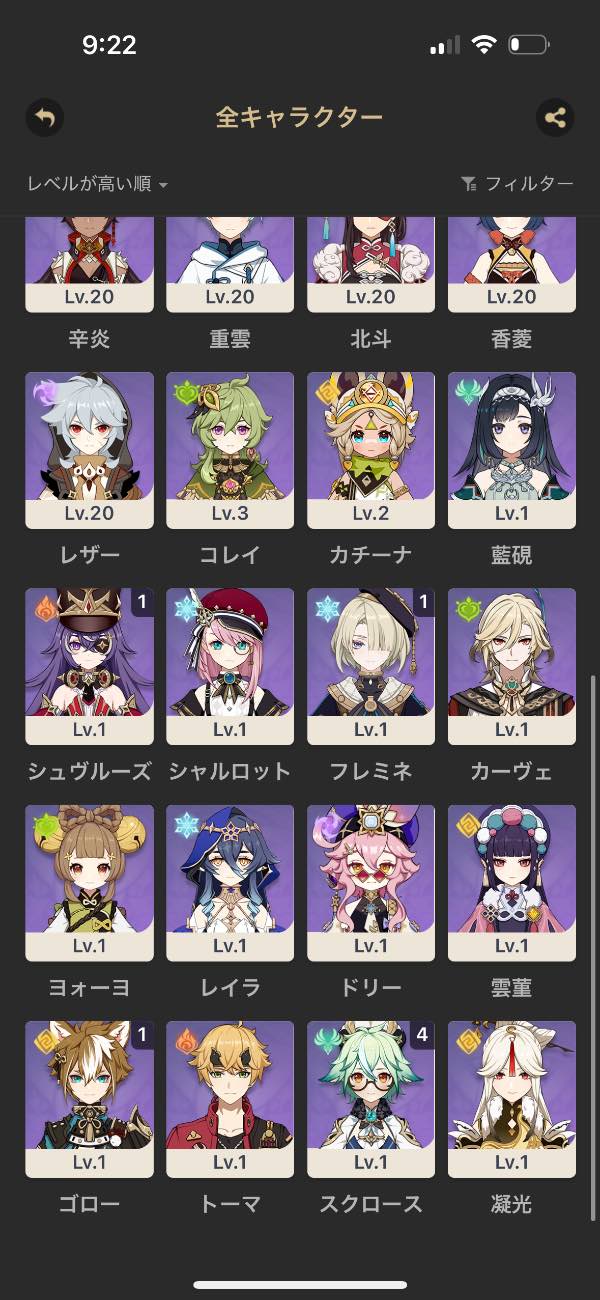The image size is (600, 1300).
Task: Open 凝光 character card
Action: tap(512, 1098)
